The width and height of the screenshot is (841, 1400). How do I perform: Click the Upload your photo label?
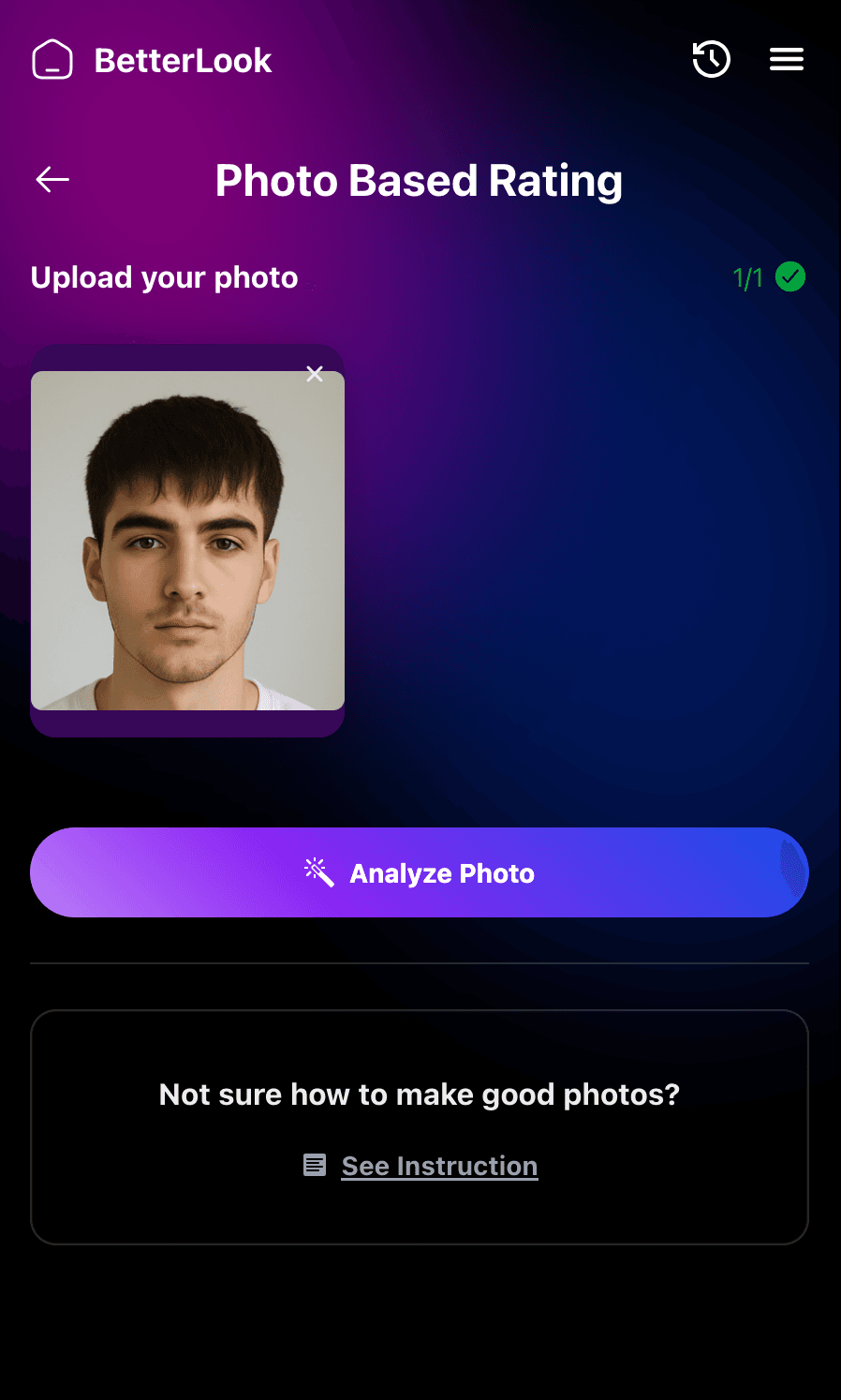coord(164,277)
